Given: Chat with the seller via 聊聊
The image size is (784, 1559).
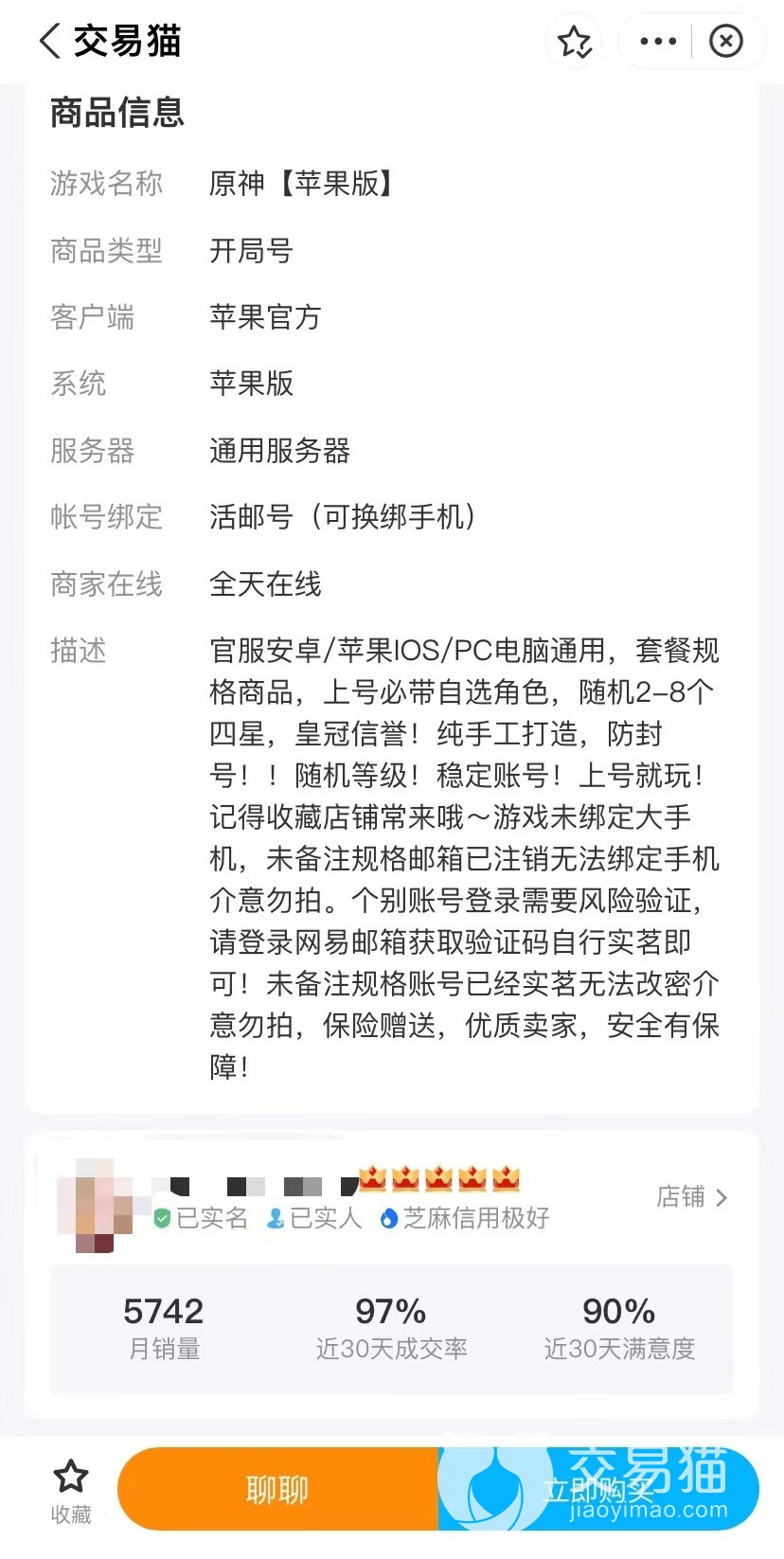Looking at the screenshot, I should 277,1489.
